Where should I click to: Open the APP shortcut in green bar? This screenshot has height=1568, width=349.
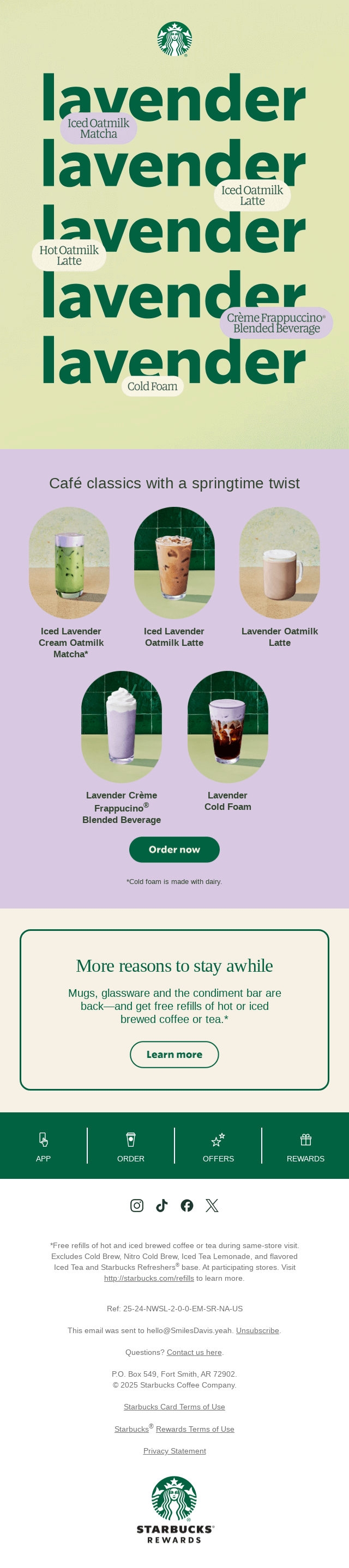(x=43, y=1146)
